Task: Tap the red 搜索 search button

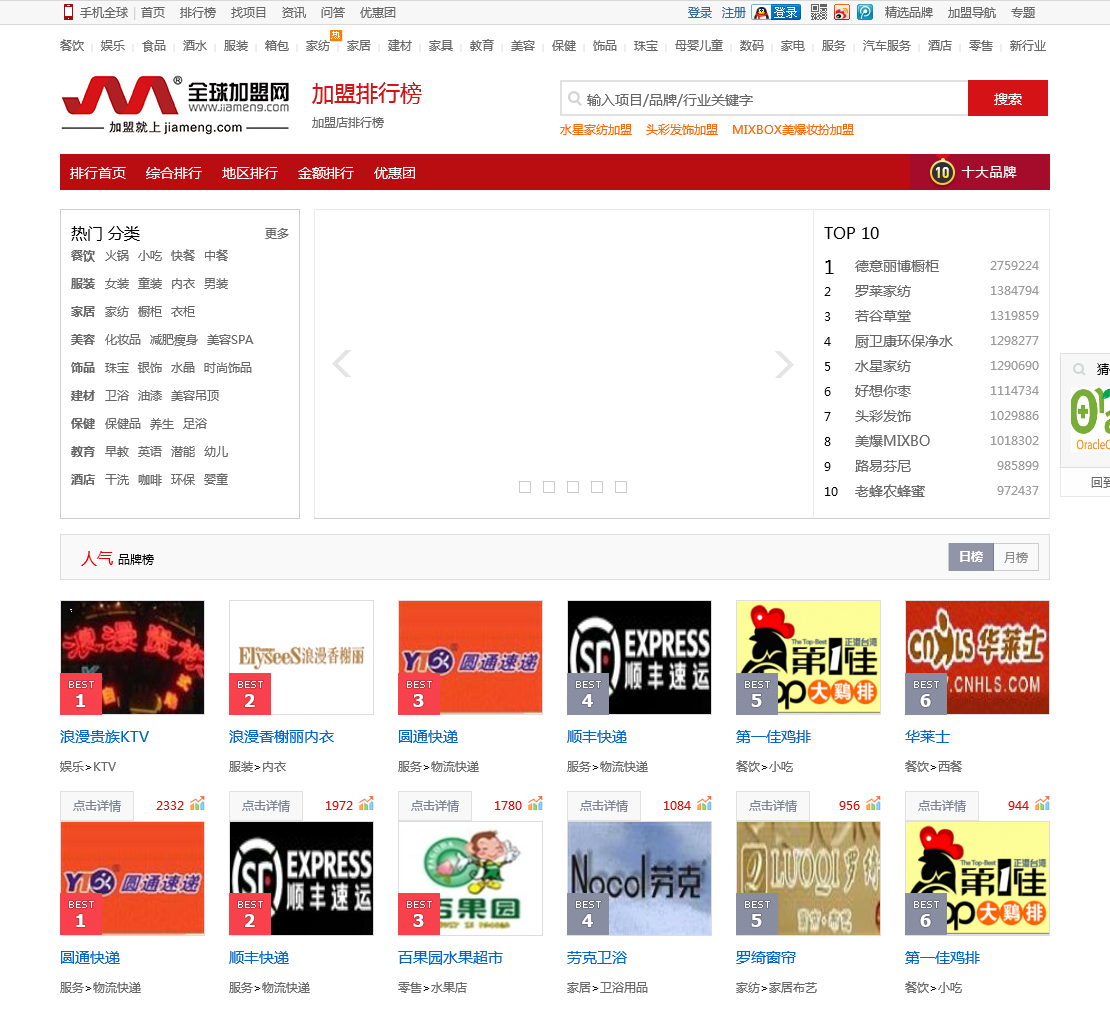Action: click(1007, 99)
